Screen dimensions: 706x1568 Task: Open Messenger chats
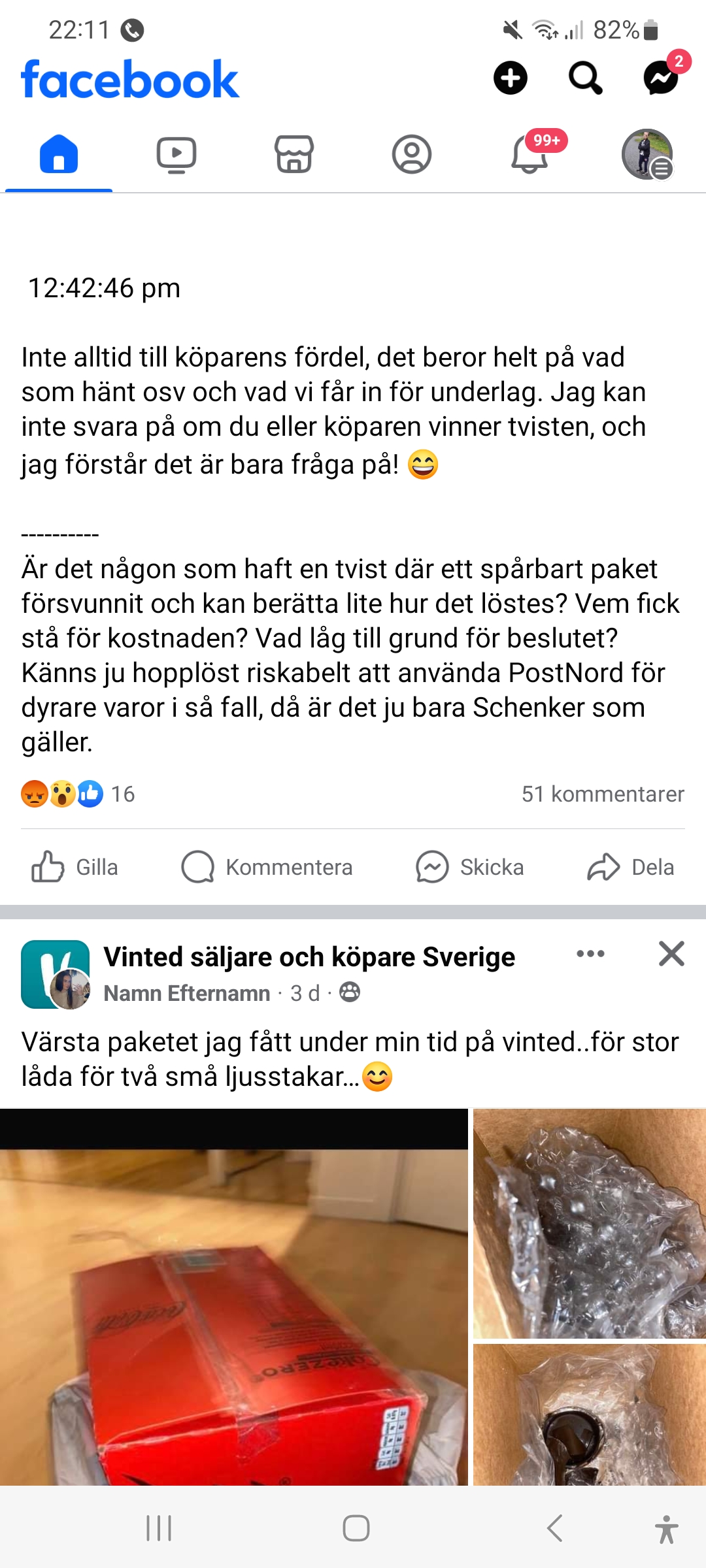[660, 78]
